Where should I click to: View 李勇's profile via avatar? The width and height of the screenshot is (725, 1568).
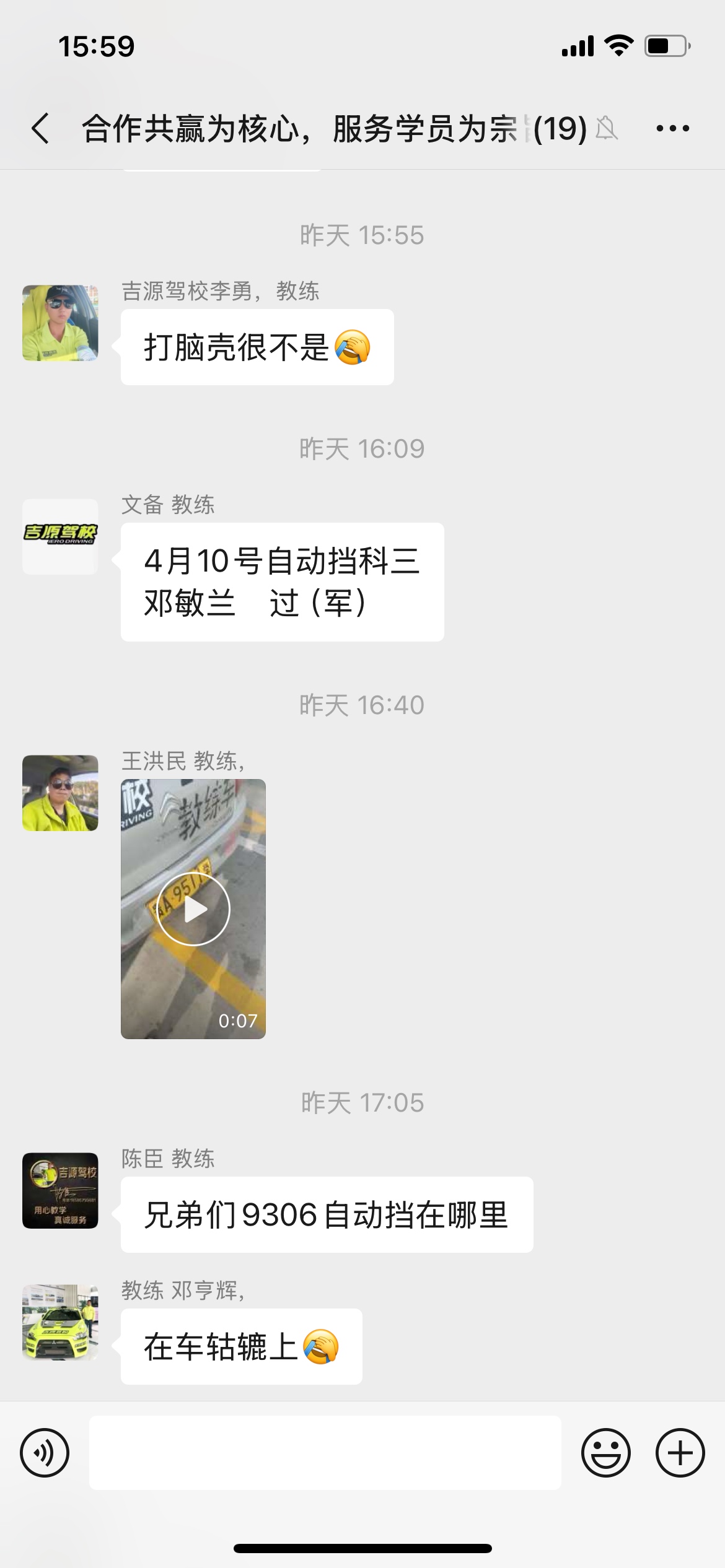click(60, 323)
